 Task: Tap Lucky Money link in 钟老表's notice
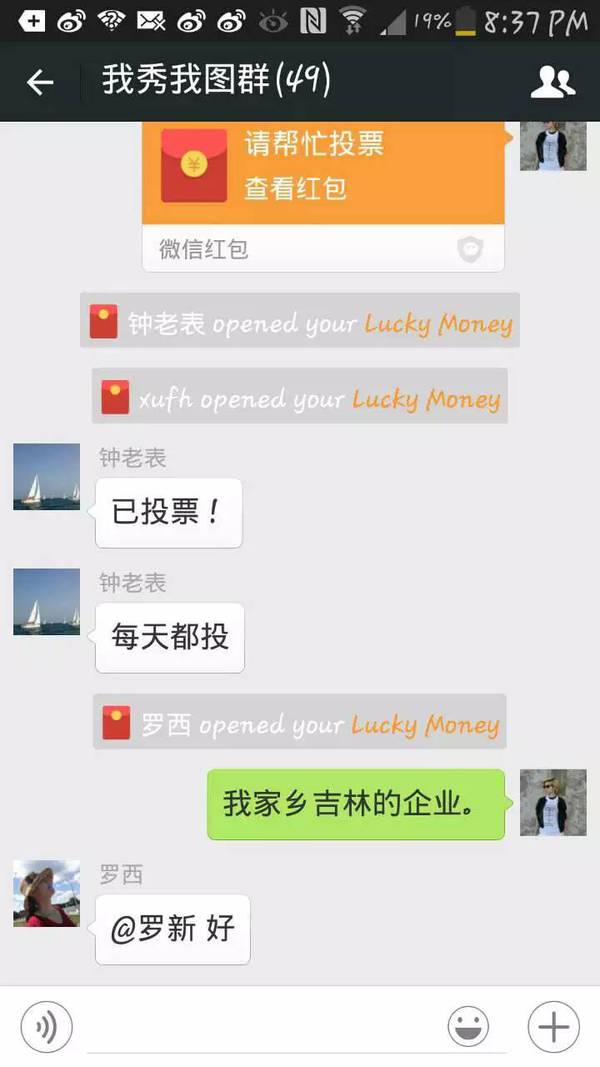click(438, 324)
